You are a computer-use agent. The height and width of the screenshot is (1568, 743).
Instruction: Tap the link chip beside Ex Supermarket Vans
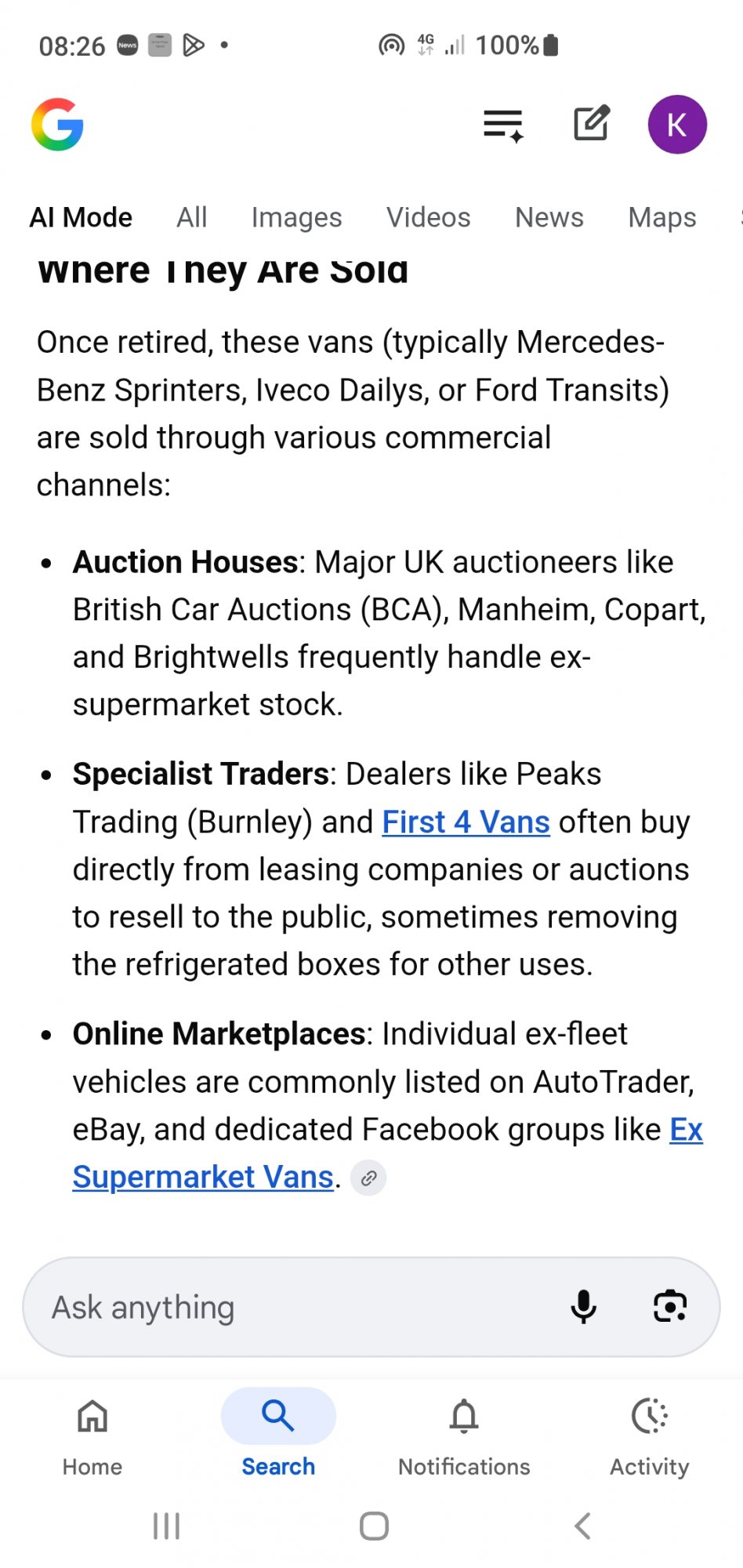[x=368, y=1177]
